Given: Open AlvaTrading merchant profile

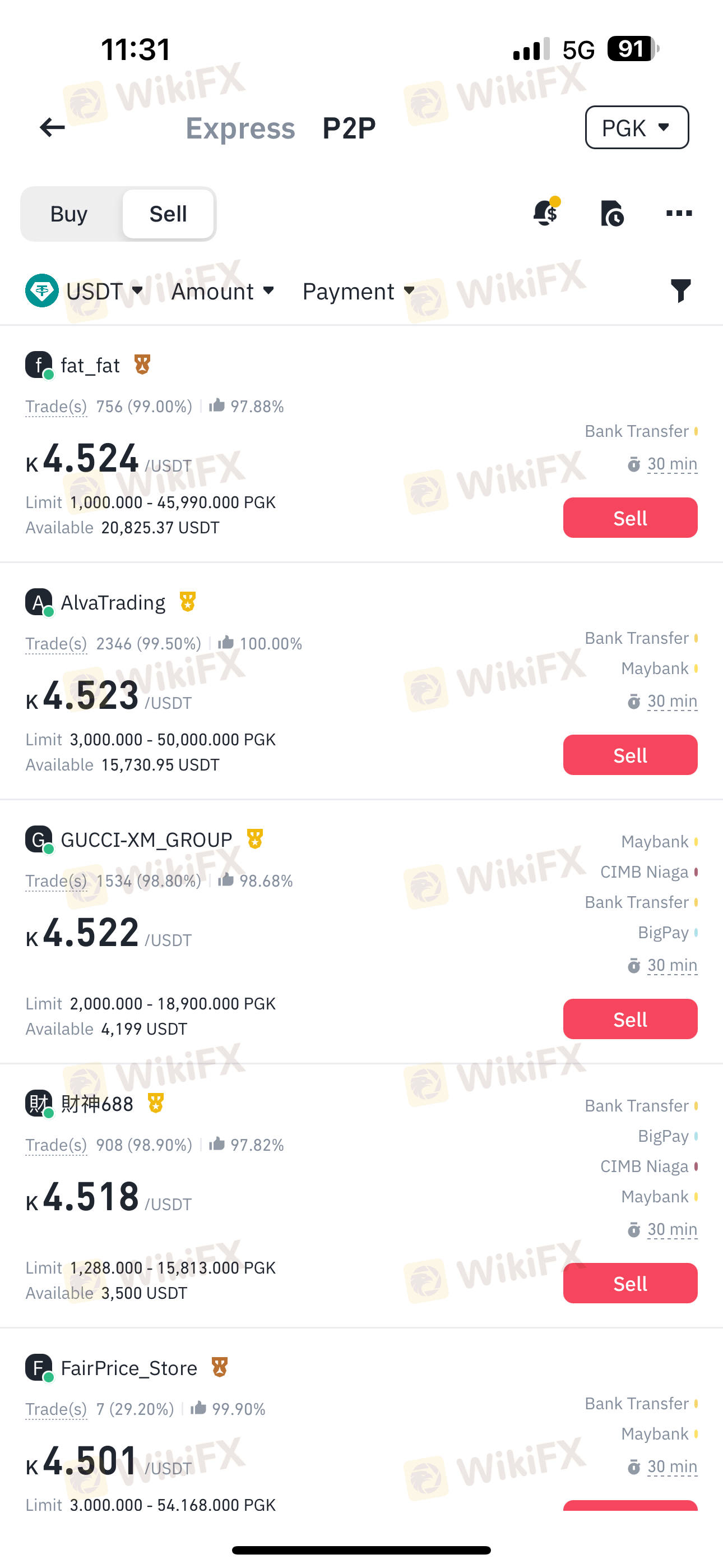Looking at the screenshot, I should pos(113,603).
